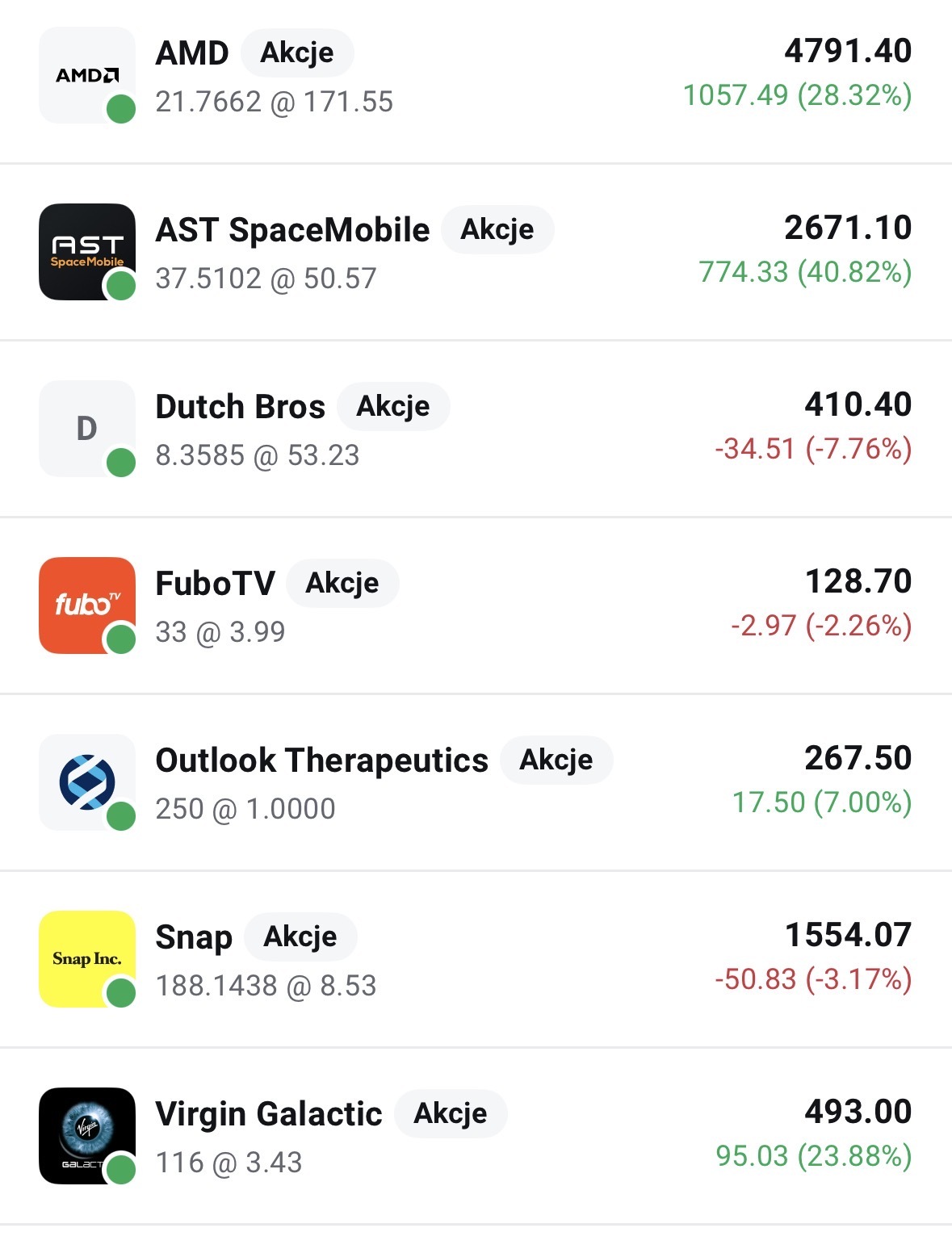Image resolution: width=952 pixels, height=1253 pixels.
Task: Show Outlook Therapeutics position
Action: click(x=476, y=782)
